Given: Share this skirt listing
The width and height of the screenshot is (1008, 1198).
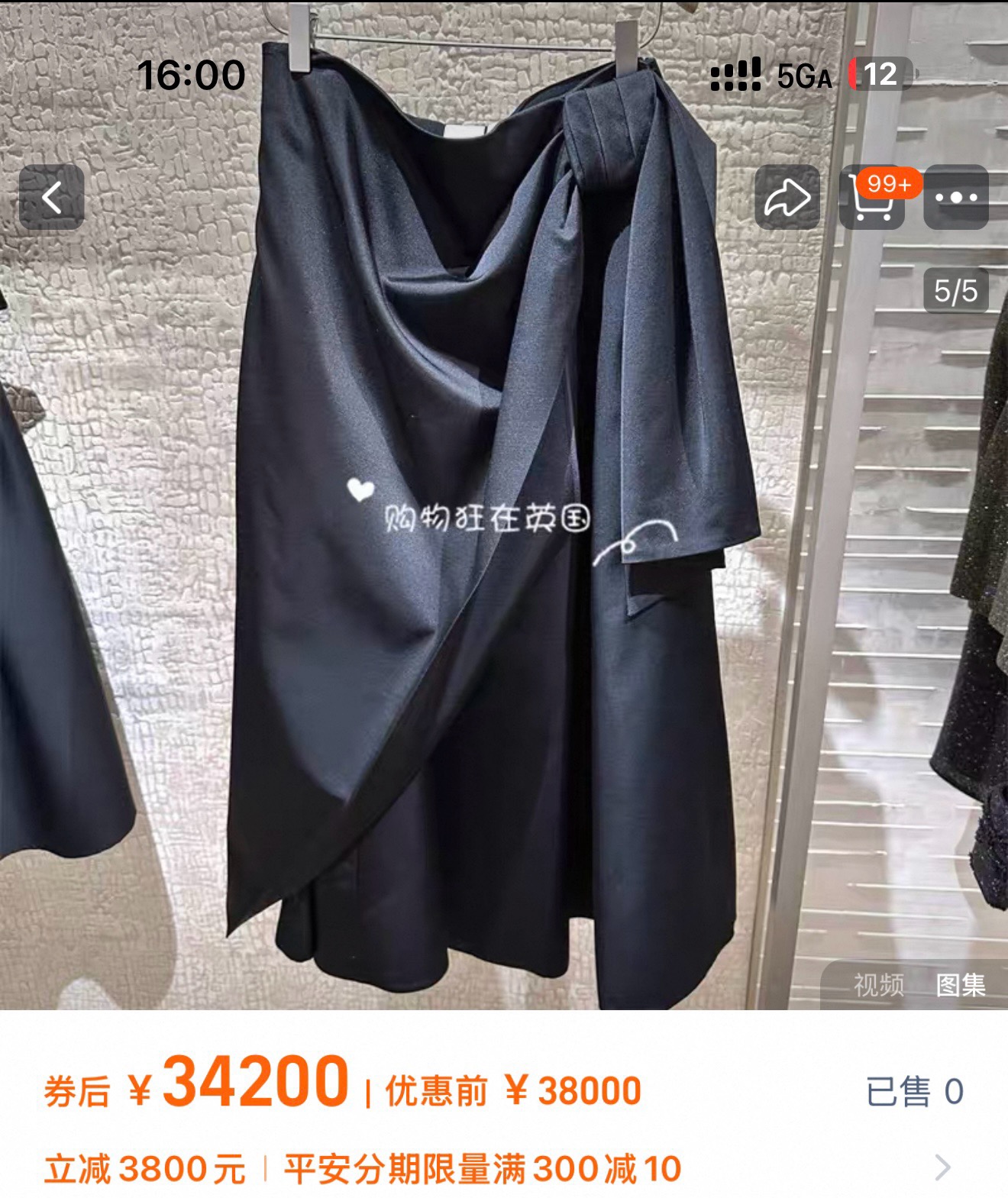Looking at the screenshot, I should 787,198.
